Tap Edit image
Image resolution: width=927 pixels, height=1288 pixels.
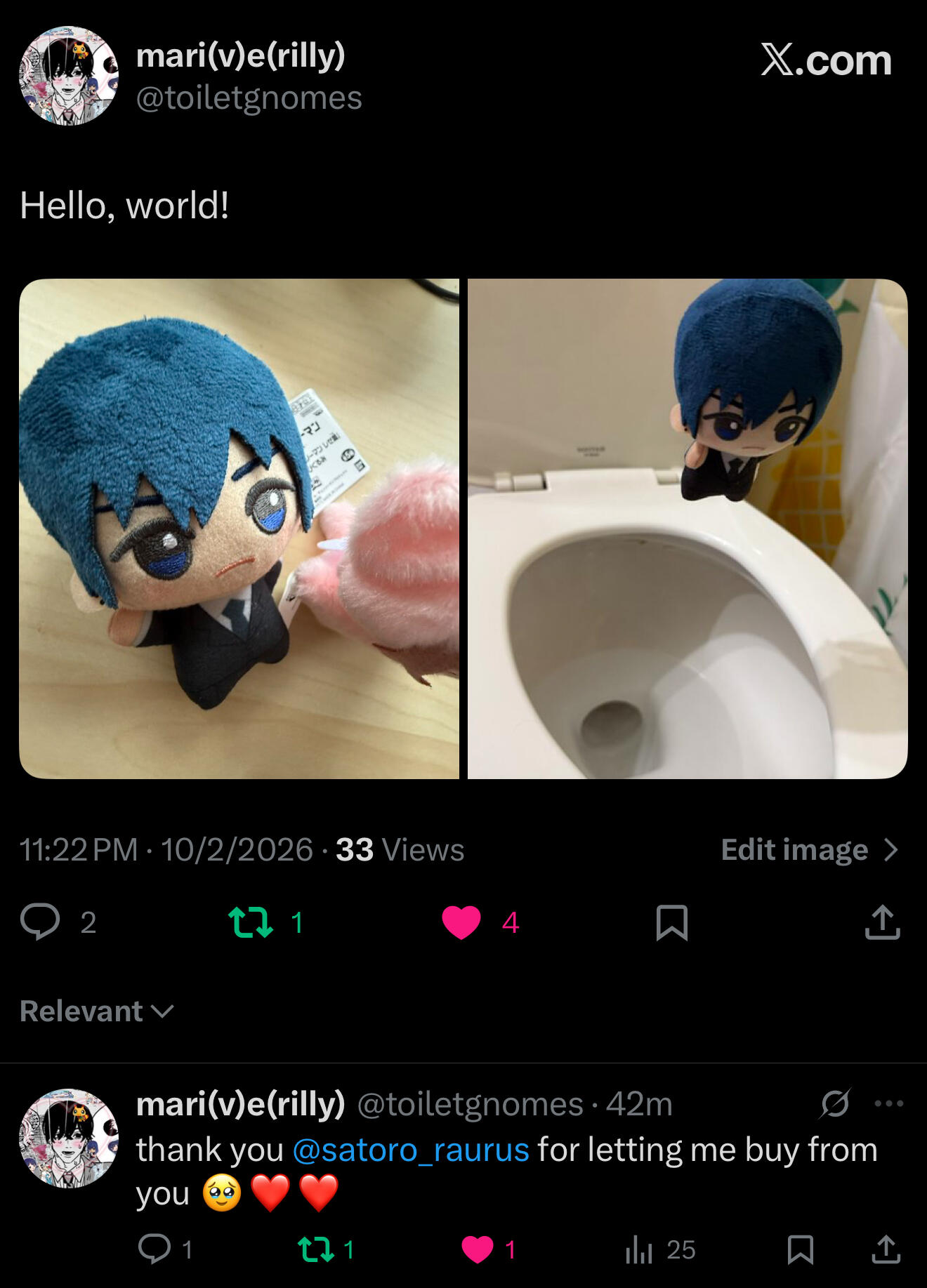pyautogui.click(x=809, y=850)
